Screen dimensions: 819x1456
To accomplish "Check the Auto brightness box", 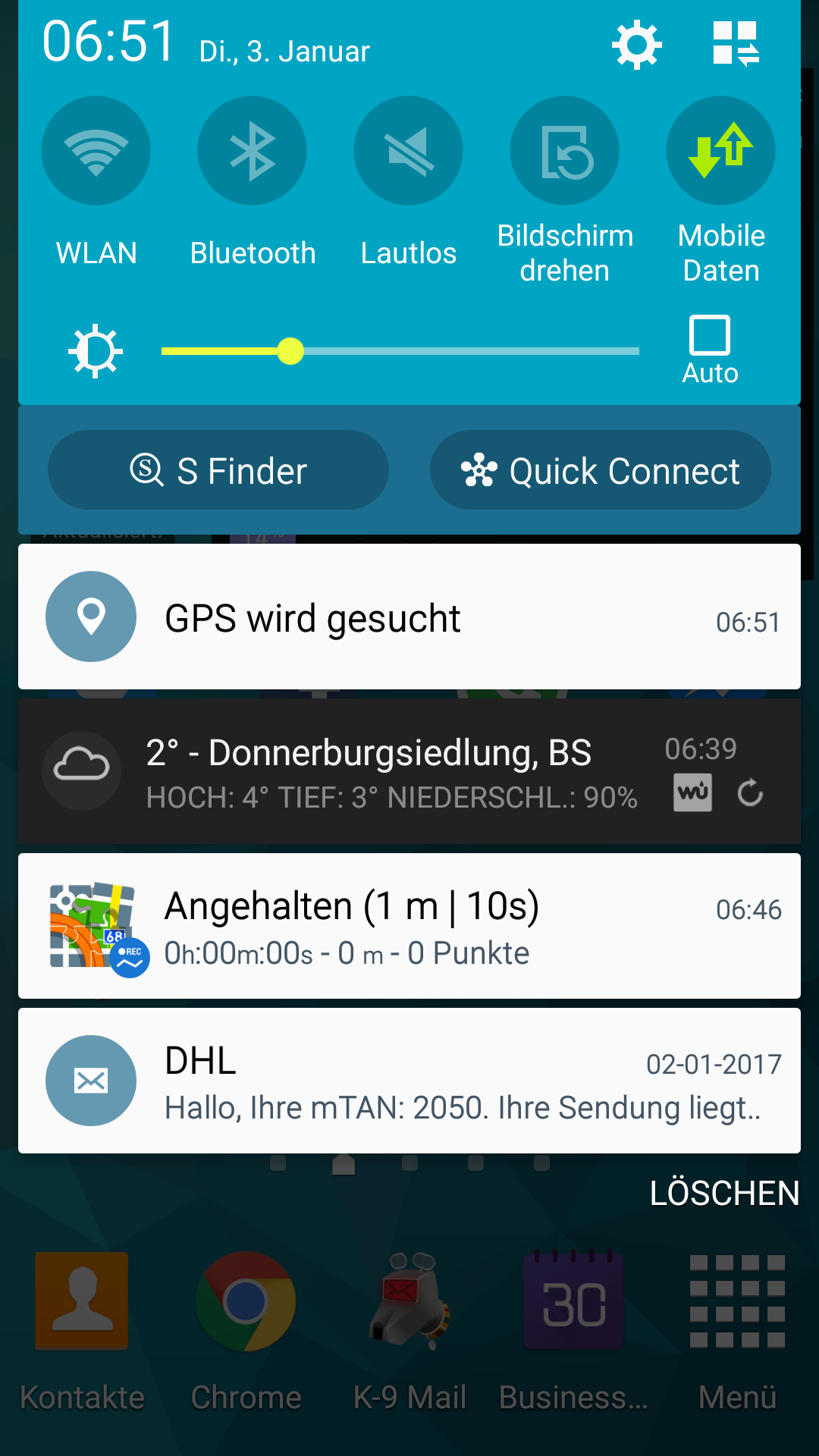I will pos(710,336).
